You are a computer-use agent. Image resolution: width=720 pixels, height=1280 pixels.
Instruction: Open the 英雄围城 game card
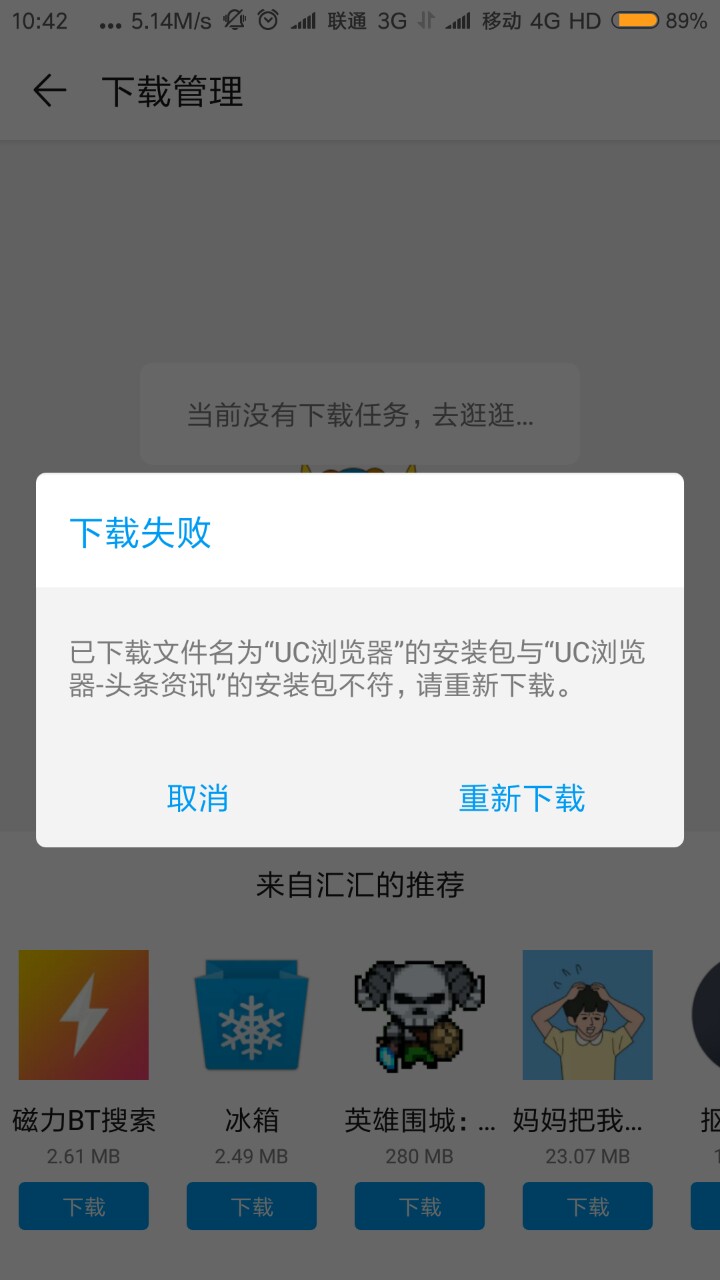click(420, 1015)
